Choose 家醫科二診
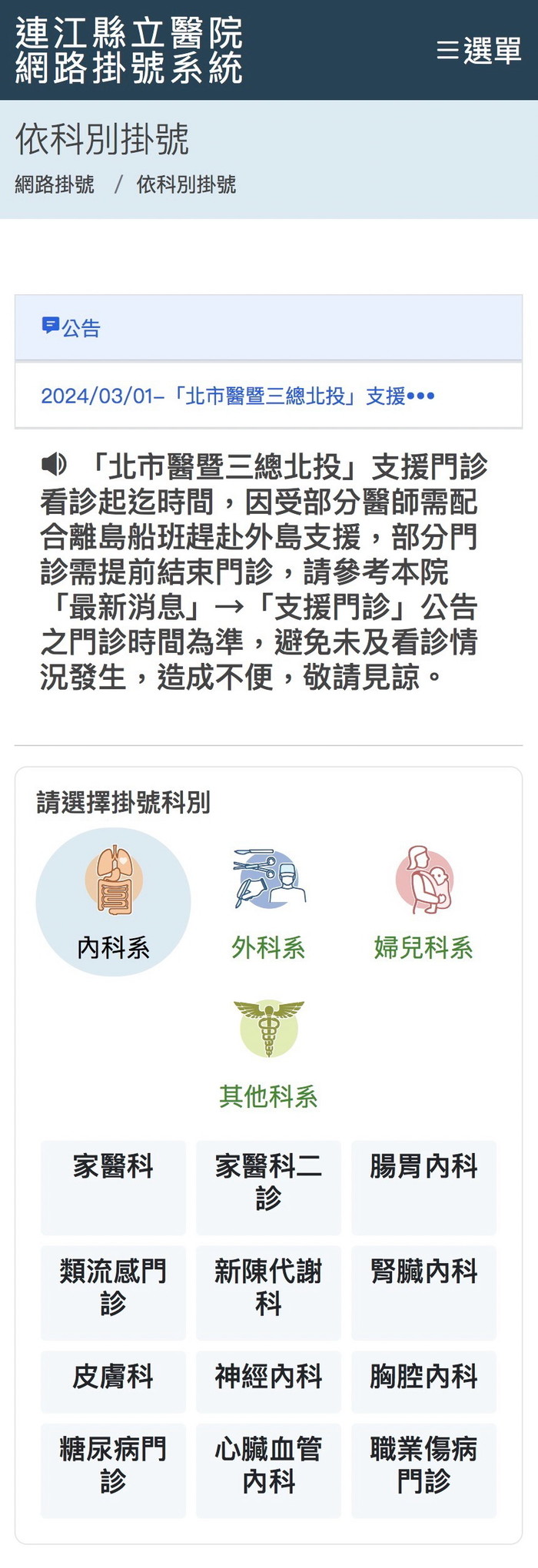Viewport: 538px width, 1568px height. [268, 1187]
